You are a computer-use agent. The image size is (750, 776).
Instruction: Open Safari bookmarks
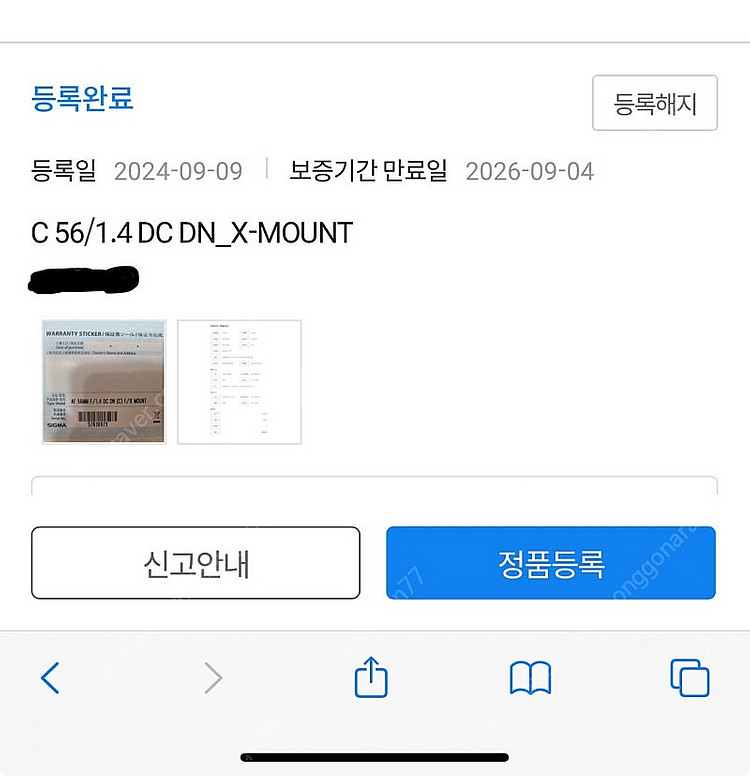tap(530, 678)
